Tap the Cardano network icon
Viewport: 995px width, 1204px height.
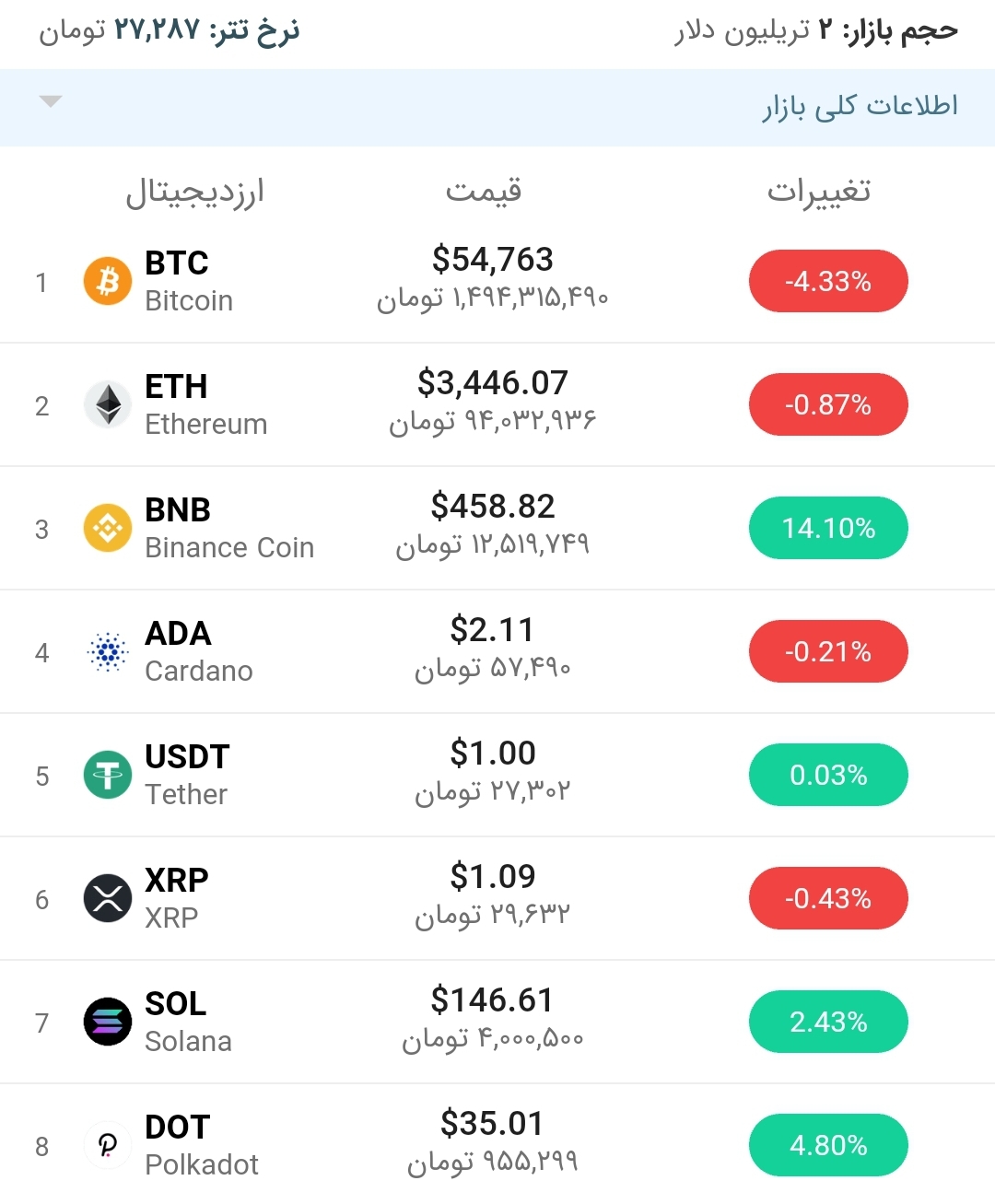click(x=107, y=650)
